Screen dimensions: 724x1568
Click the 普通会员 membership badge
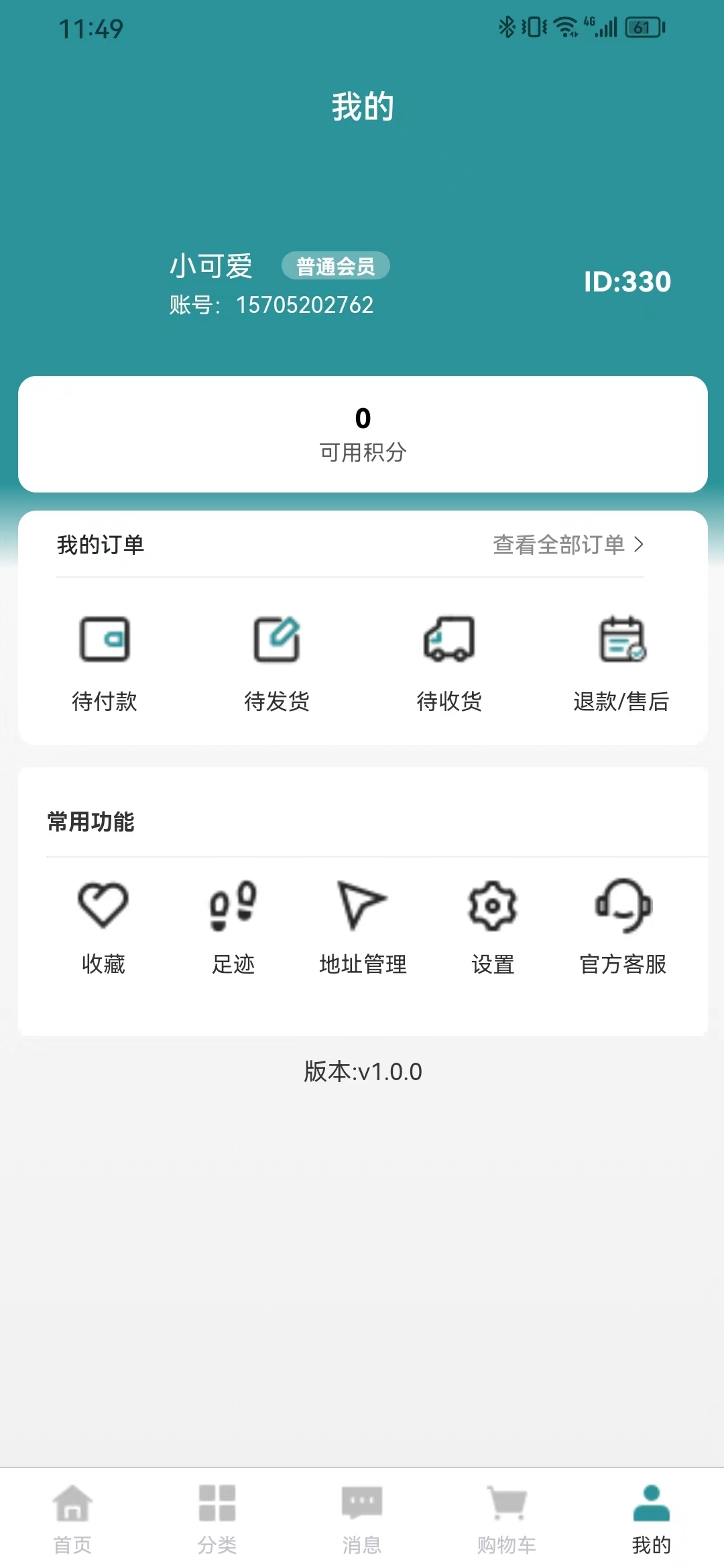337,266
